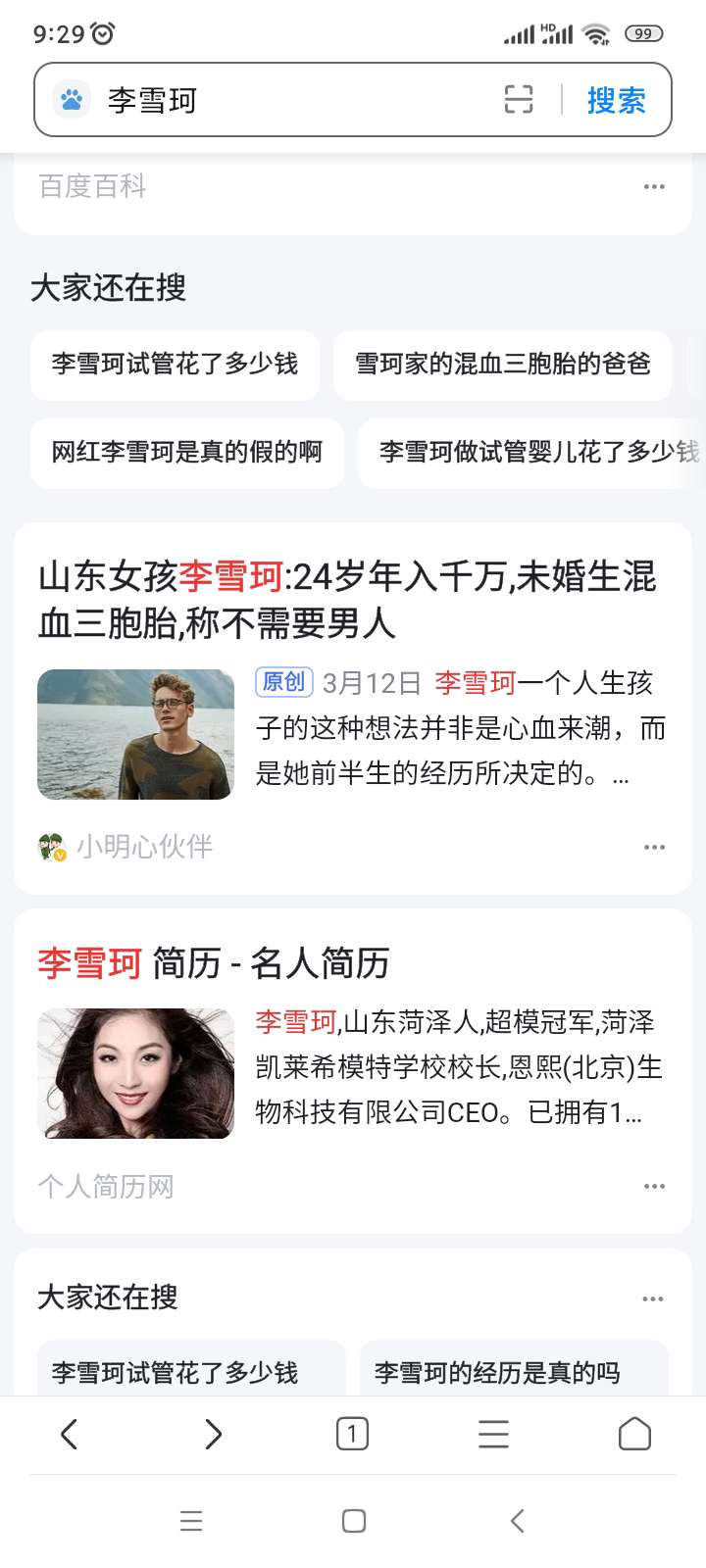Go to browser home page

(x=634, y=1435)
